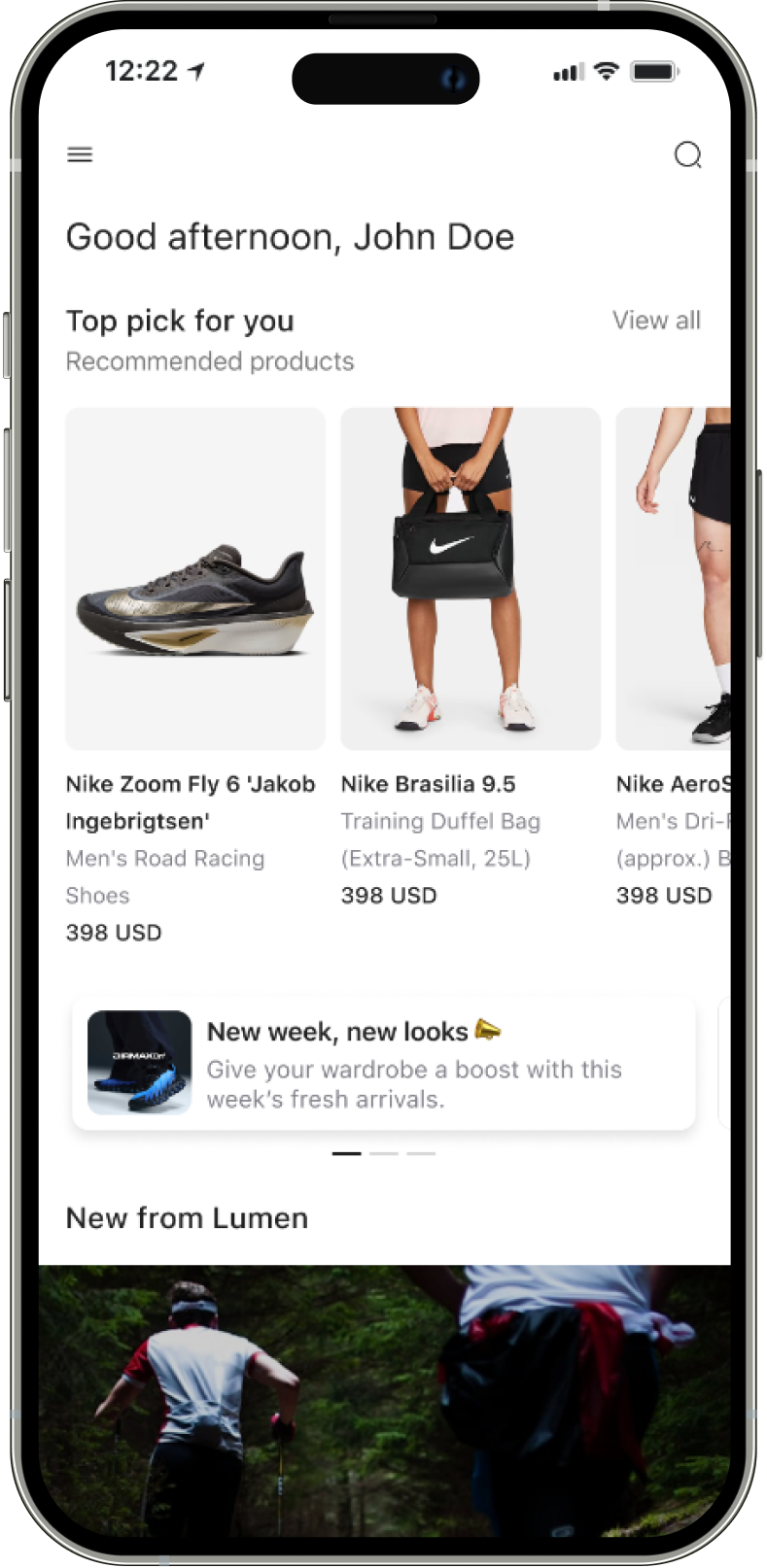Open the New from Lumen trail running image
Image resolution: width=767 pixels, height=1568 pixels.
click(384, 1399)
